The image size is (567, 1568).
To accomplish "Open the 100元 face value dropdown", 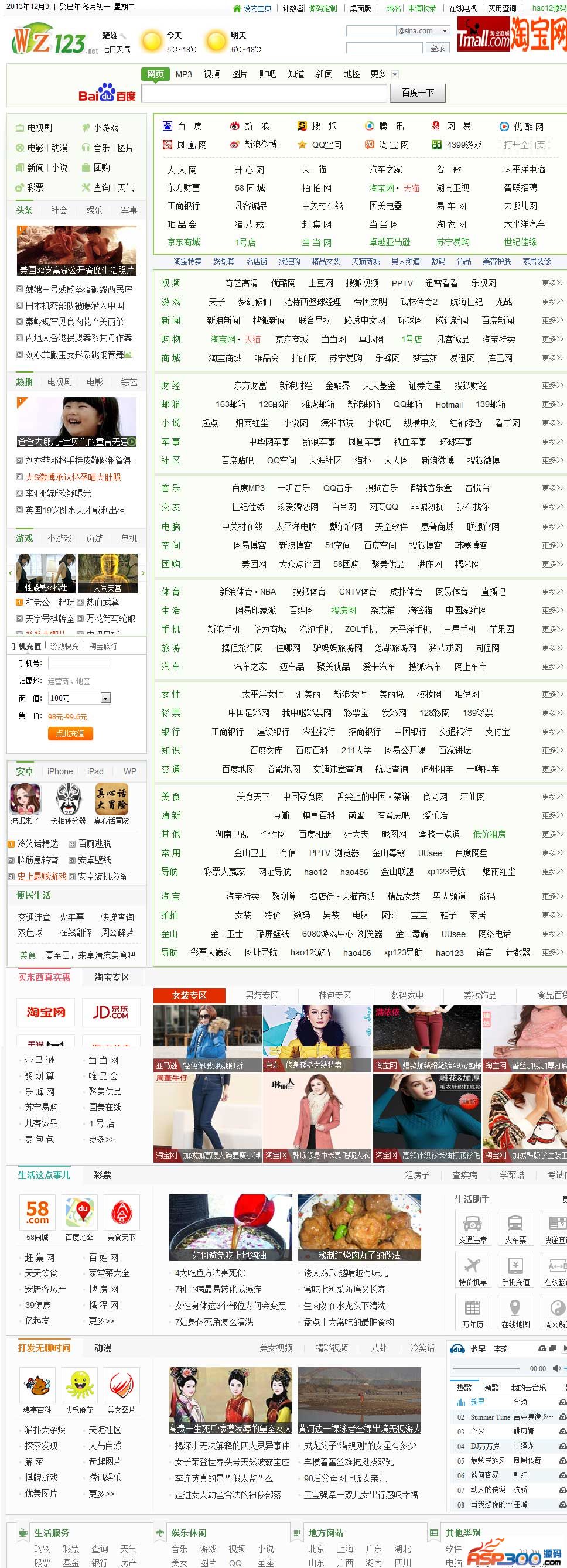I will [105, 698].
